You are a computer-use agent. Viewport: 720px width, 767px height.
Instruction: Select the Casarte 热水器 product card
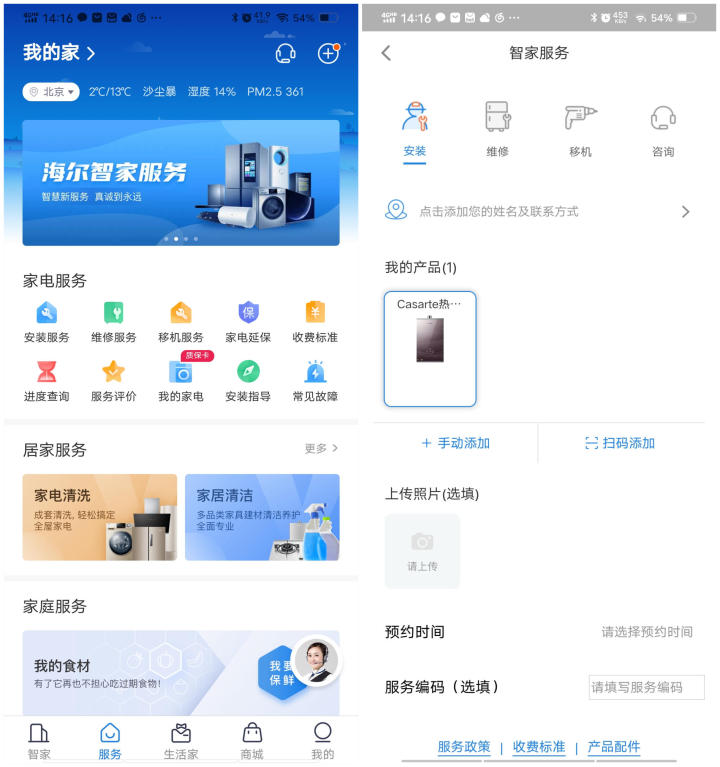pos(429,348)
